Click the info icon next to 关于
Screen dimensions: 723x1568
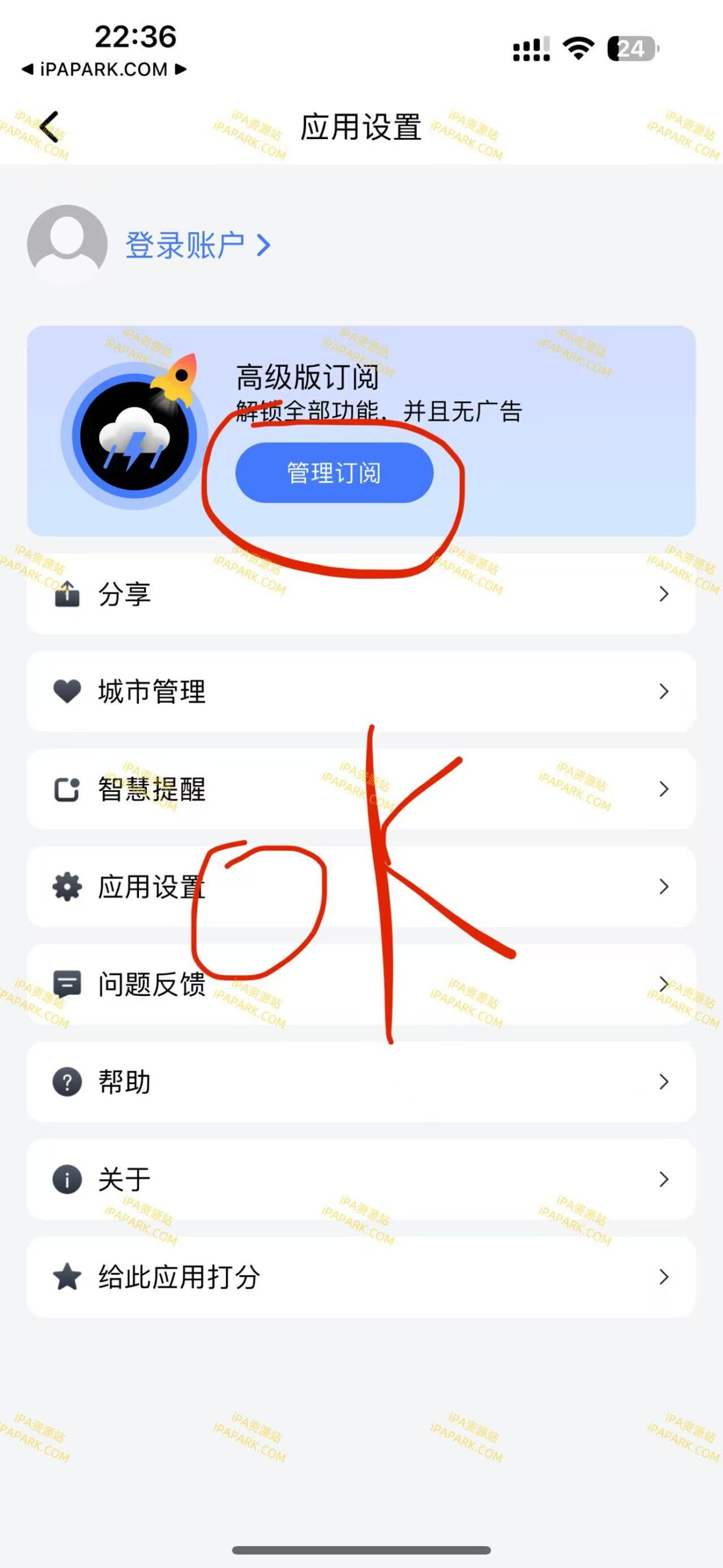pos(67,1177)
